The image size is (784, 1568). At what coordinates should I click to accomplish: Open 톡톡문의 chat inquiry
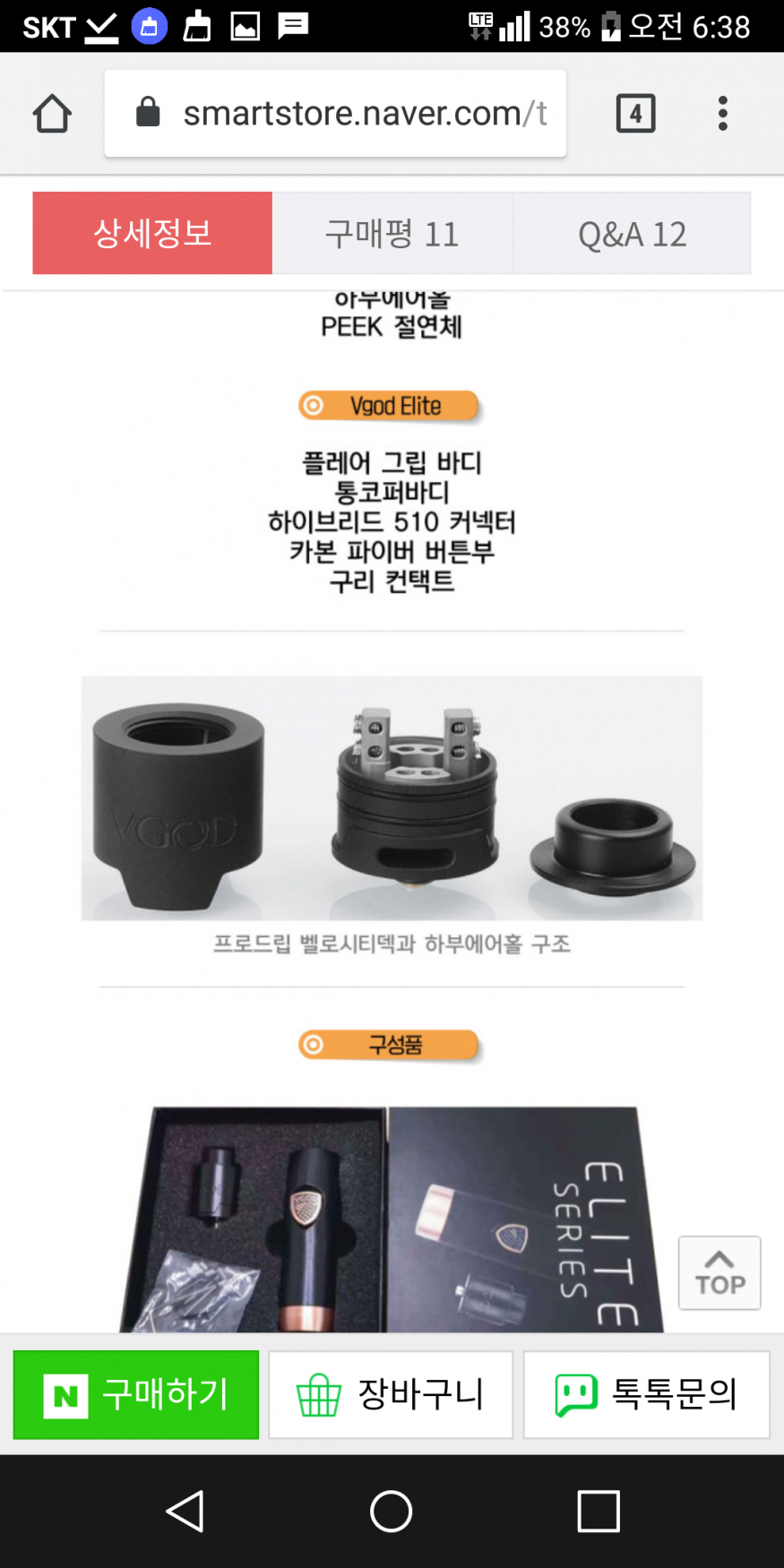646,1395
